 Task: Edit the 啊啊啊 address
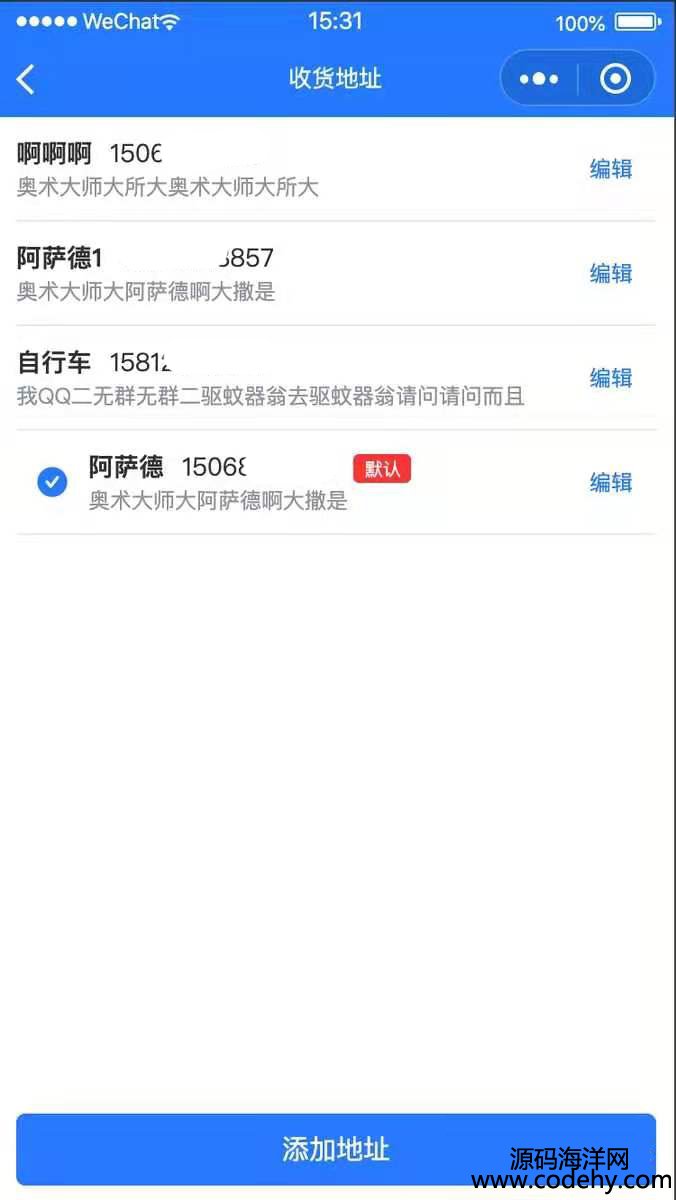610,169
